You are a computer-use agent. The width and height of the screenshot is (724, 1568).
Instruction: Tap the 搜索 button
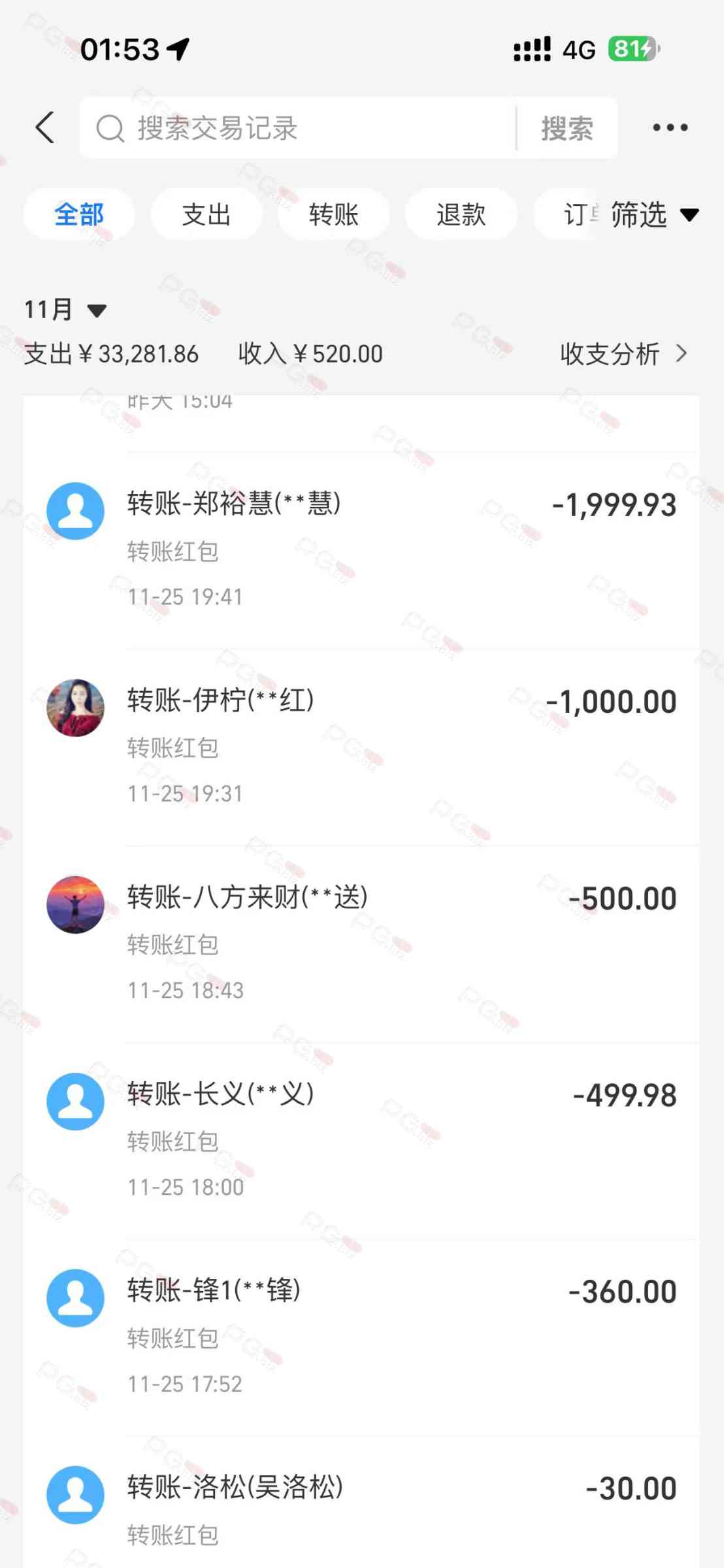(567, 128)
